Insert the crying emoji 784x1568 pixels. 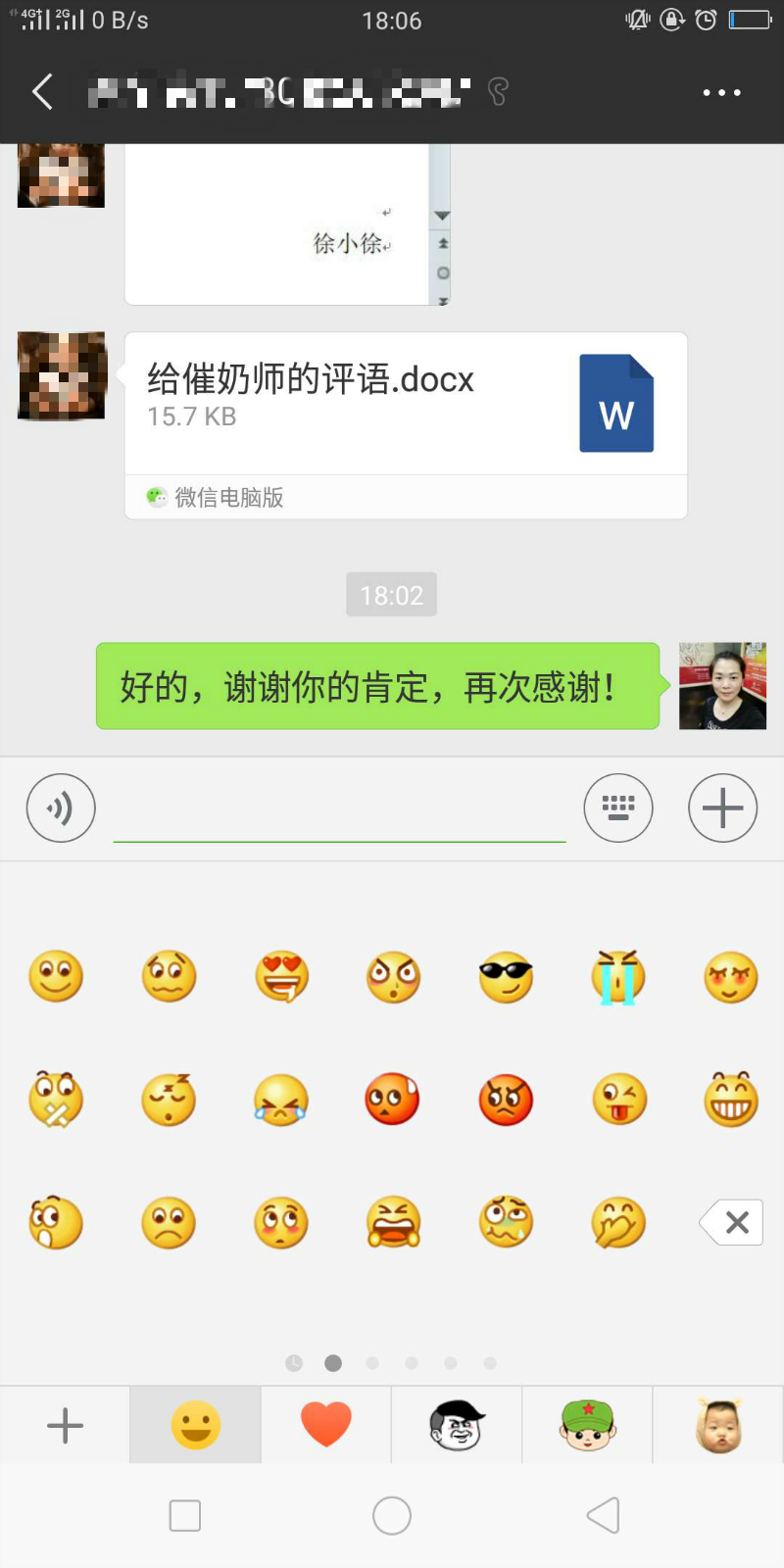point(618,977)
